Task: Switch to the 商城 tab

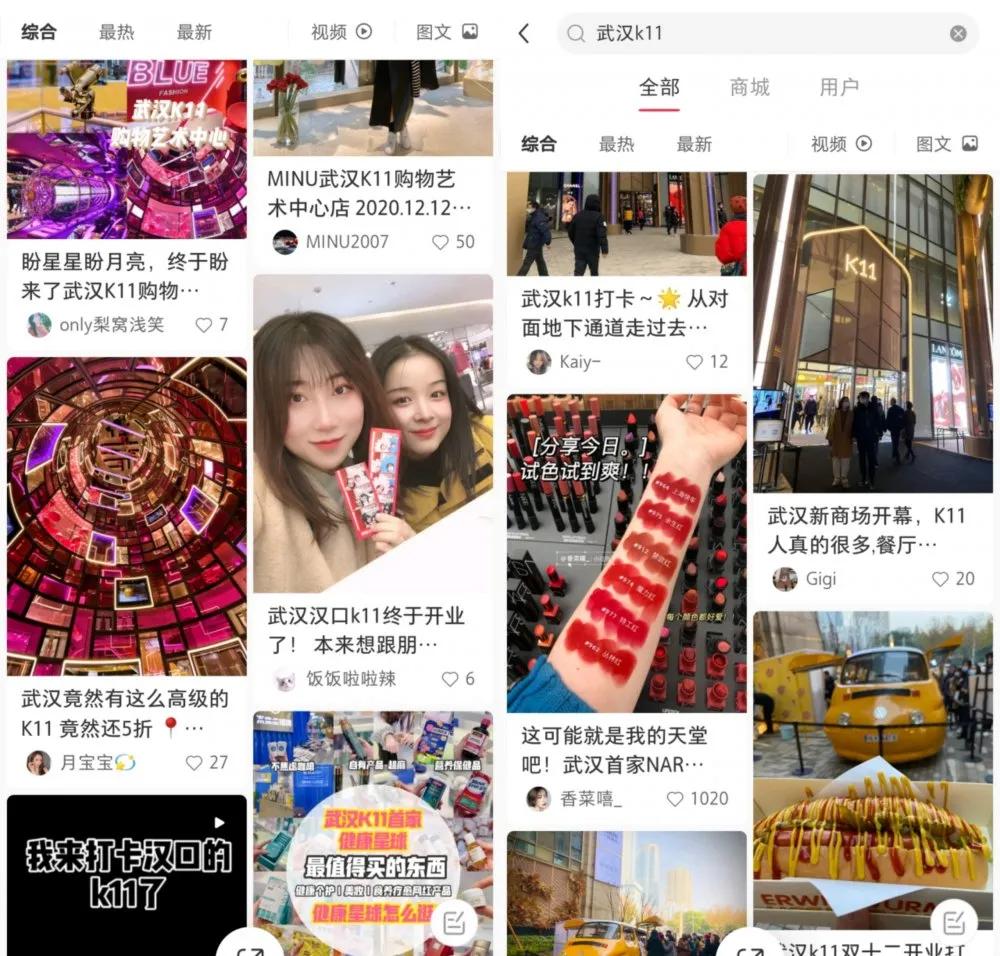Action: (750, 87)
